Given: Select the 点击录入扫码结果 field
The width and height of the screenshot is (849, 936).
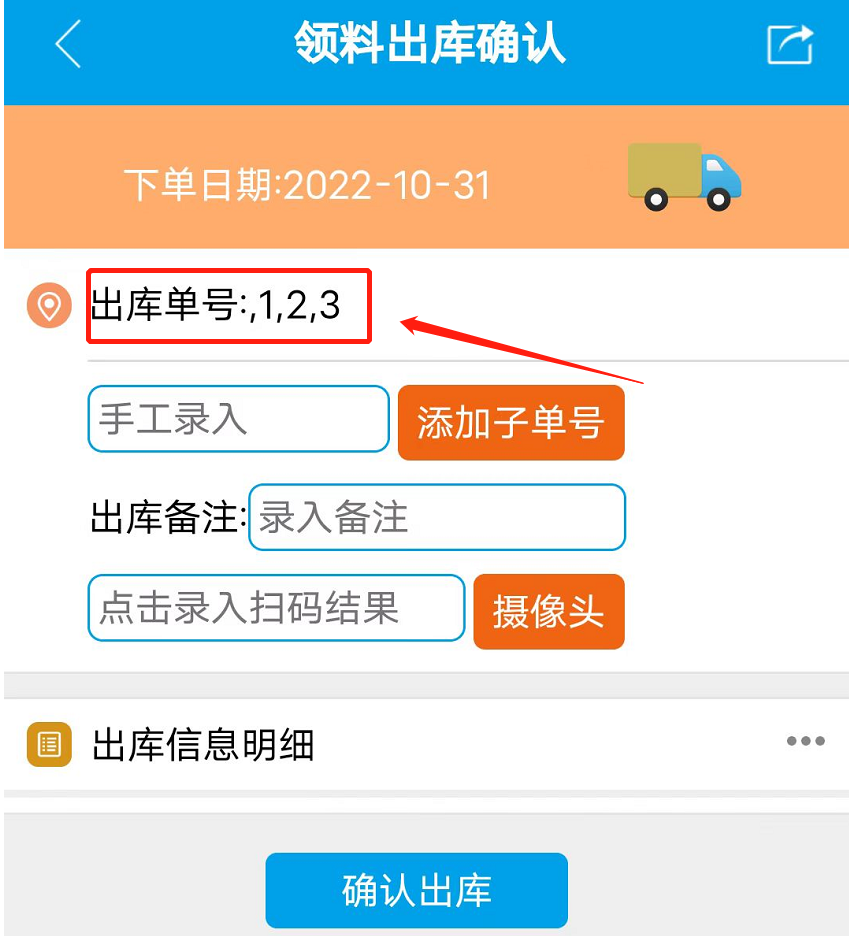Looking at the screenshot, I should pos(276,607).
